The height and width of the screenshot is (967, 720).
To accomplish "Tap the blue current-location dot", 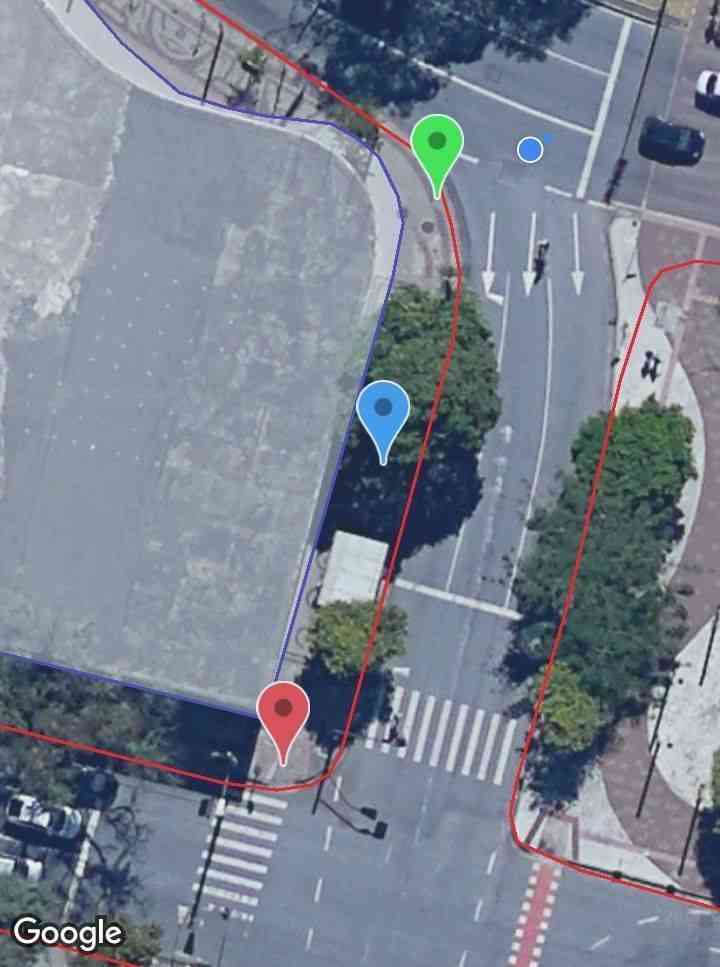I will click(530, 150).
